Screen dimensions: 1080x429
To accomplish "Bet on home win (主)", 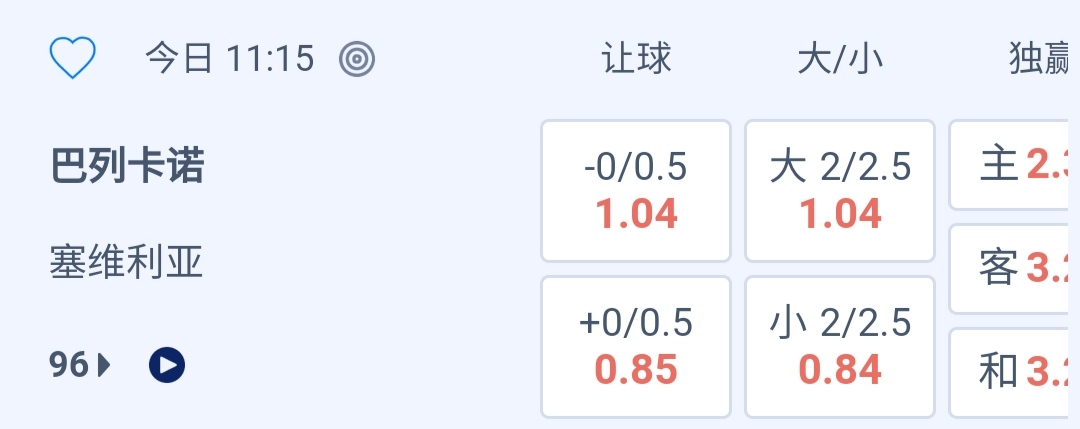I will (x=1014, y=165).
